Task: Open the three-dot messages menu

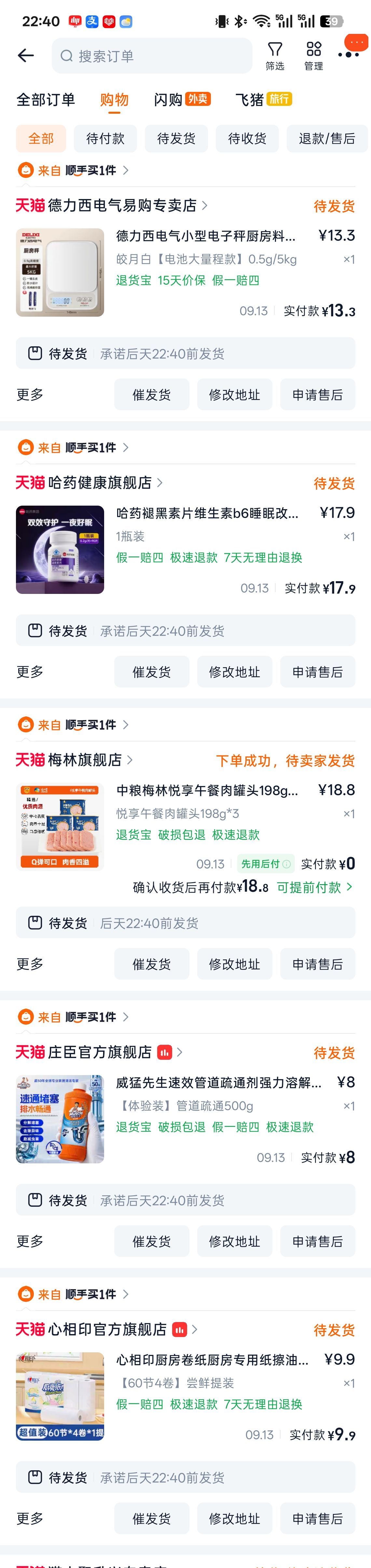Action: pyautogui.click(x=349, y=55)
